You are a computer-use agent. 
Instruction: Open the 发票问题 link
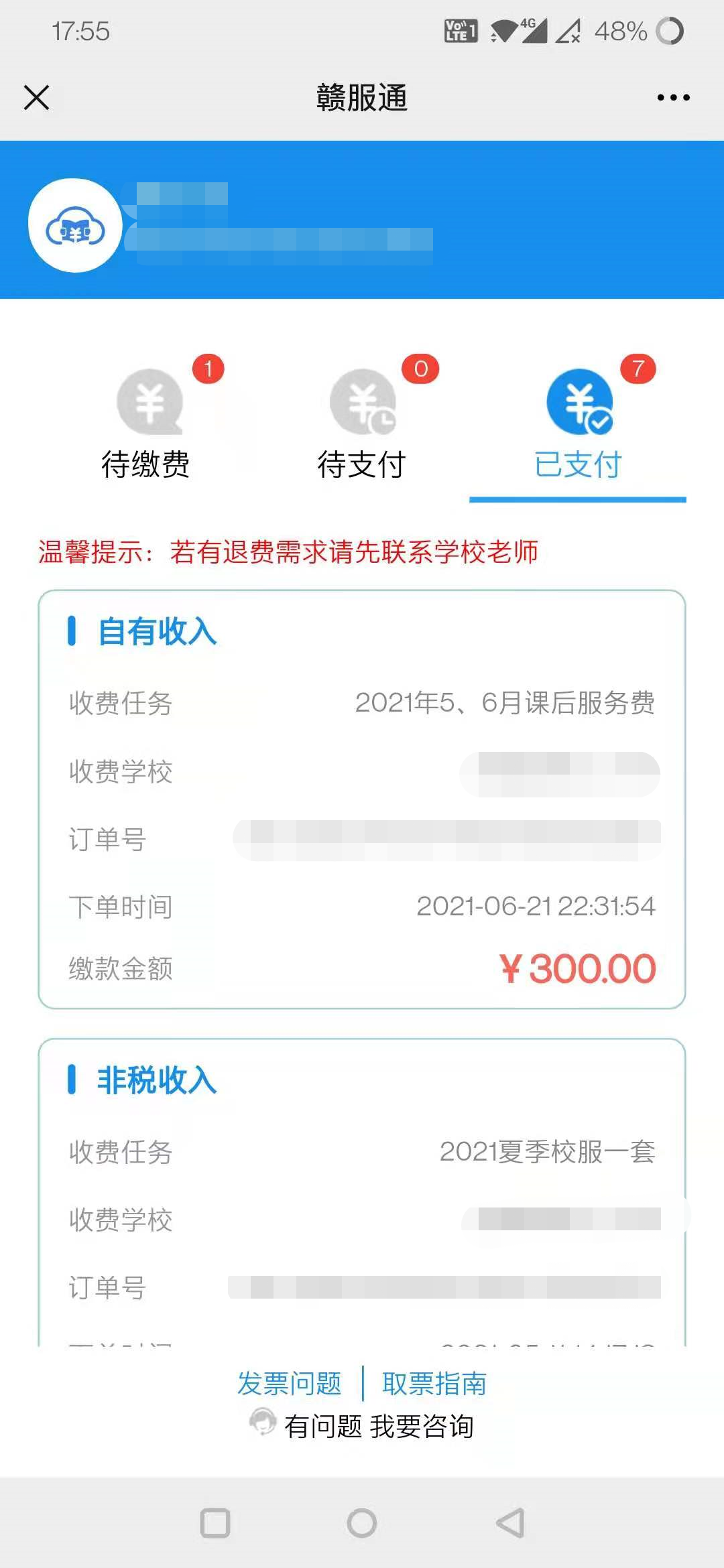(x=290, y=1384)
